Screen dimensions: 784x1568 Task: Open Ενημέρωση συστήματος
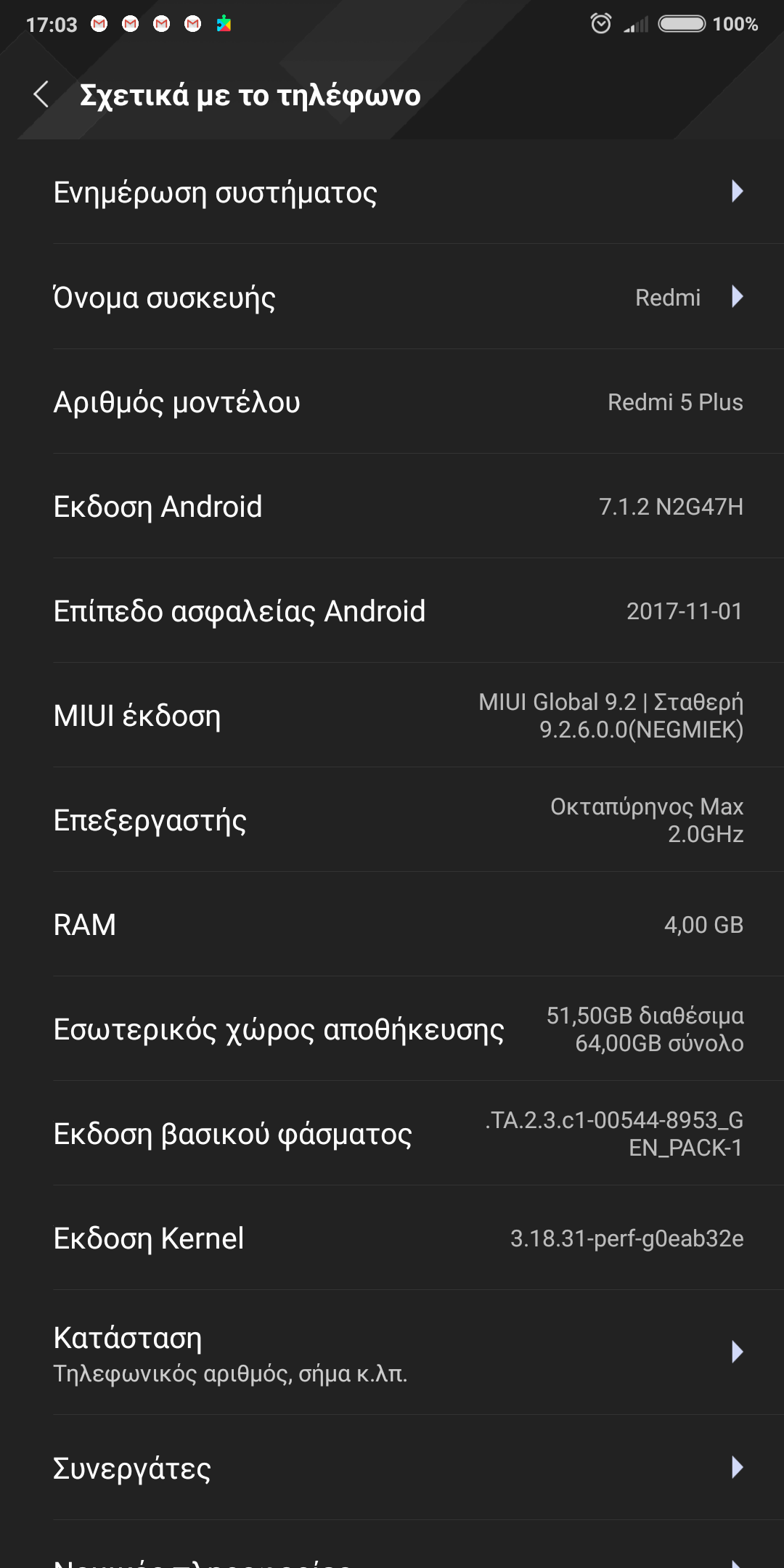392,192
